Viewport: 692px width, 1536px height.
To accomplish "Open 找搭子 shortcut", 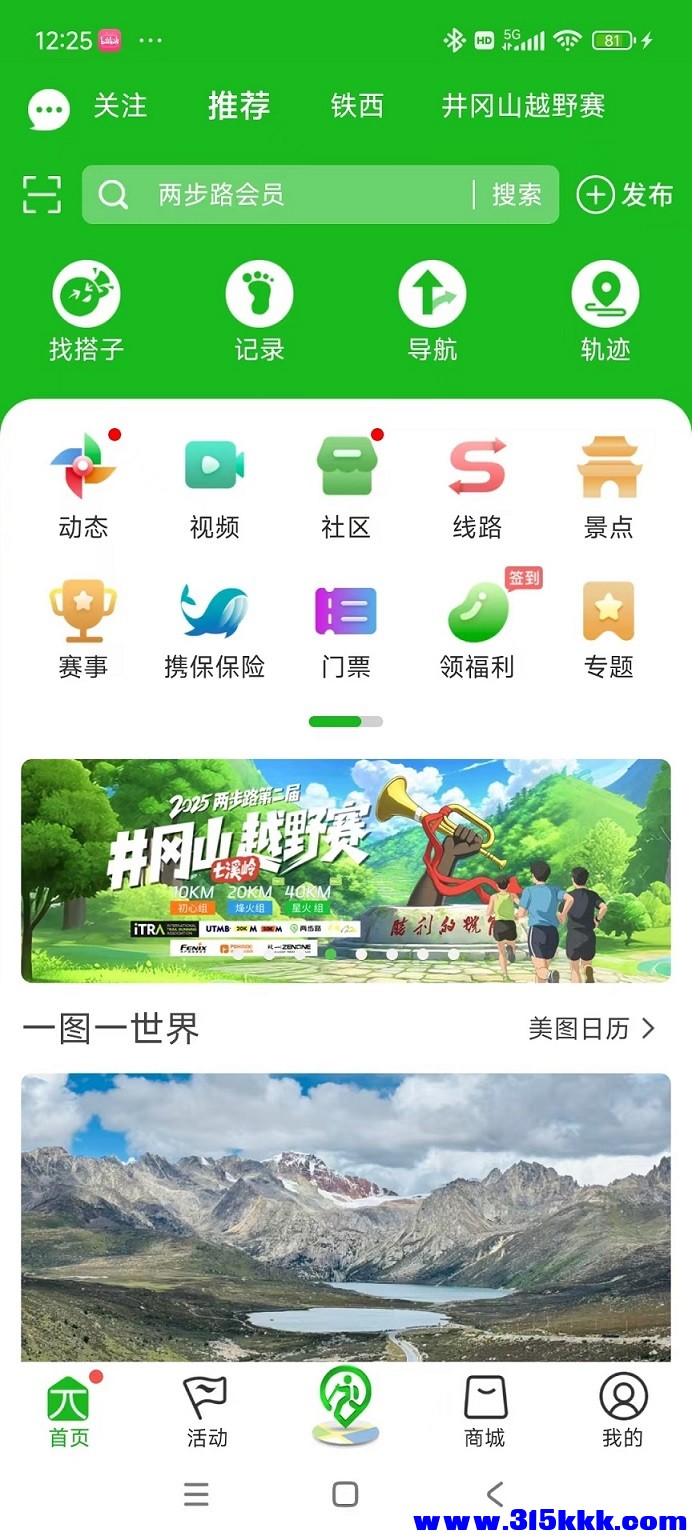I will 86,311.
